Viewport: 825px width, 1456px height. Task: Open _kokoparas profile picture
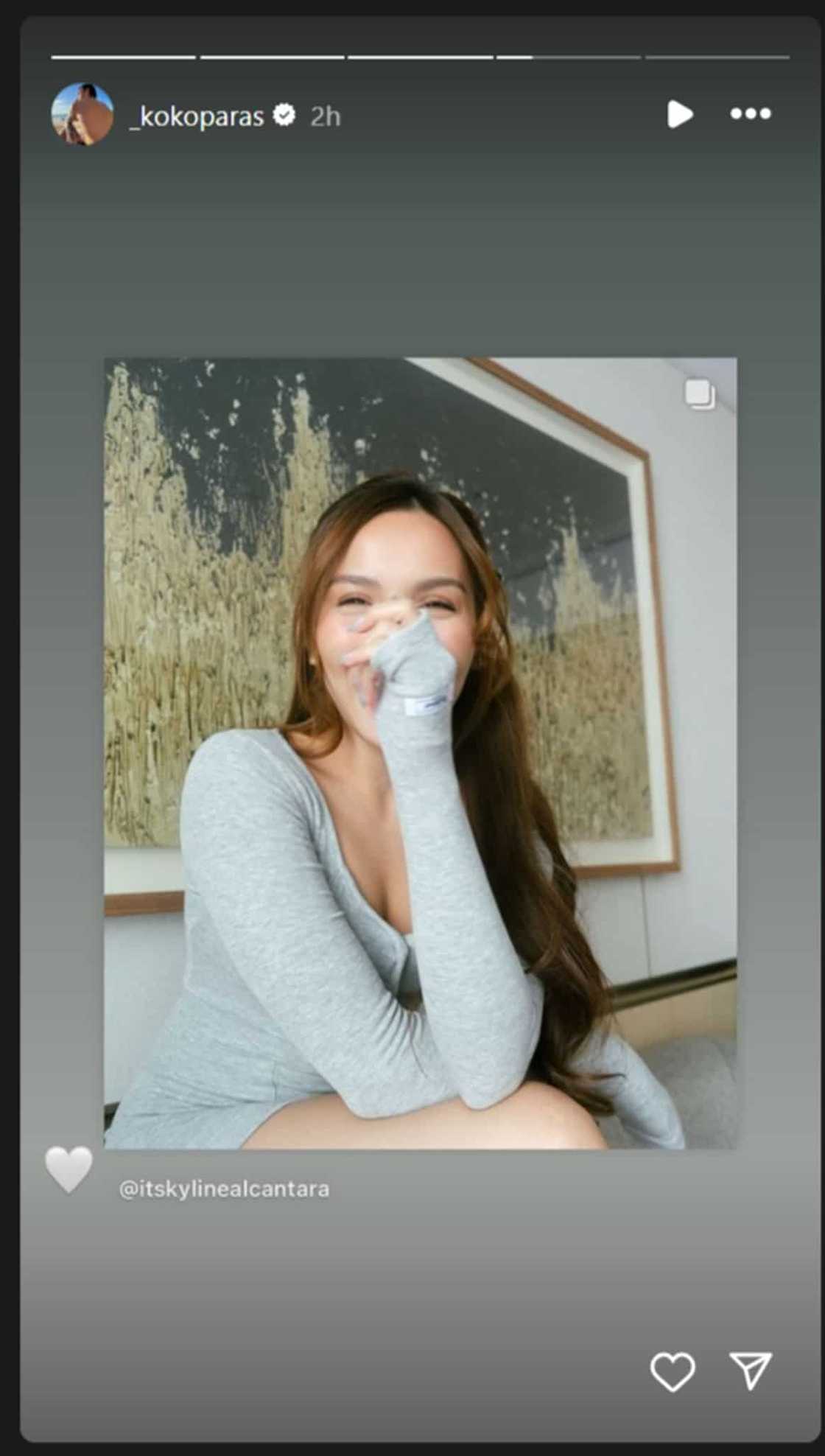click(x=82, y=114)
